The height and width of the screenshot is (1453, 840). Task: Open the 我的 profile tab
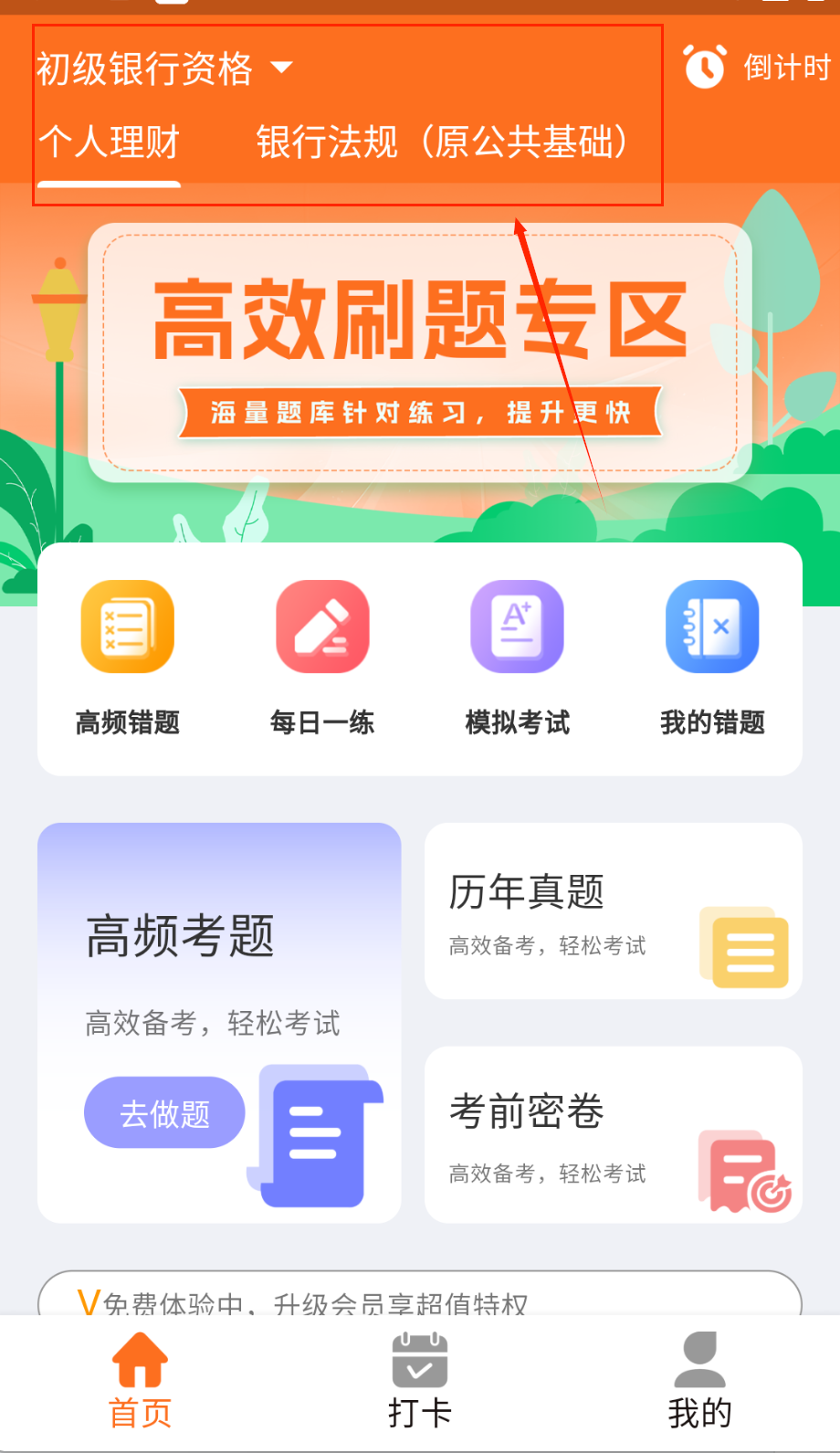click(699, 1381)
